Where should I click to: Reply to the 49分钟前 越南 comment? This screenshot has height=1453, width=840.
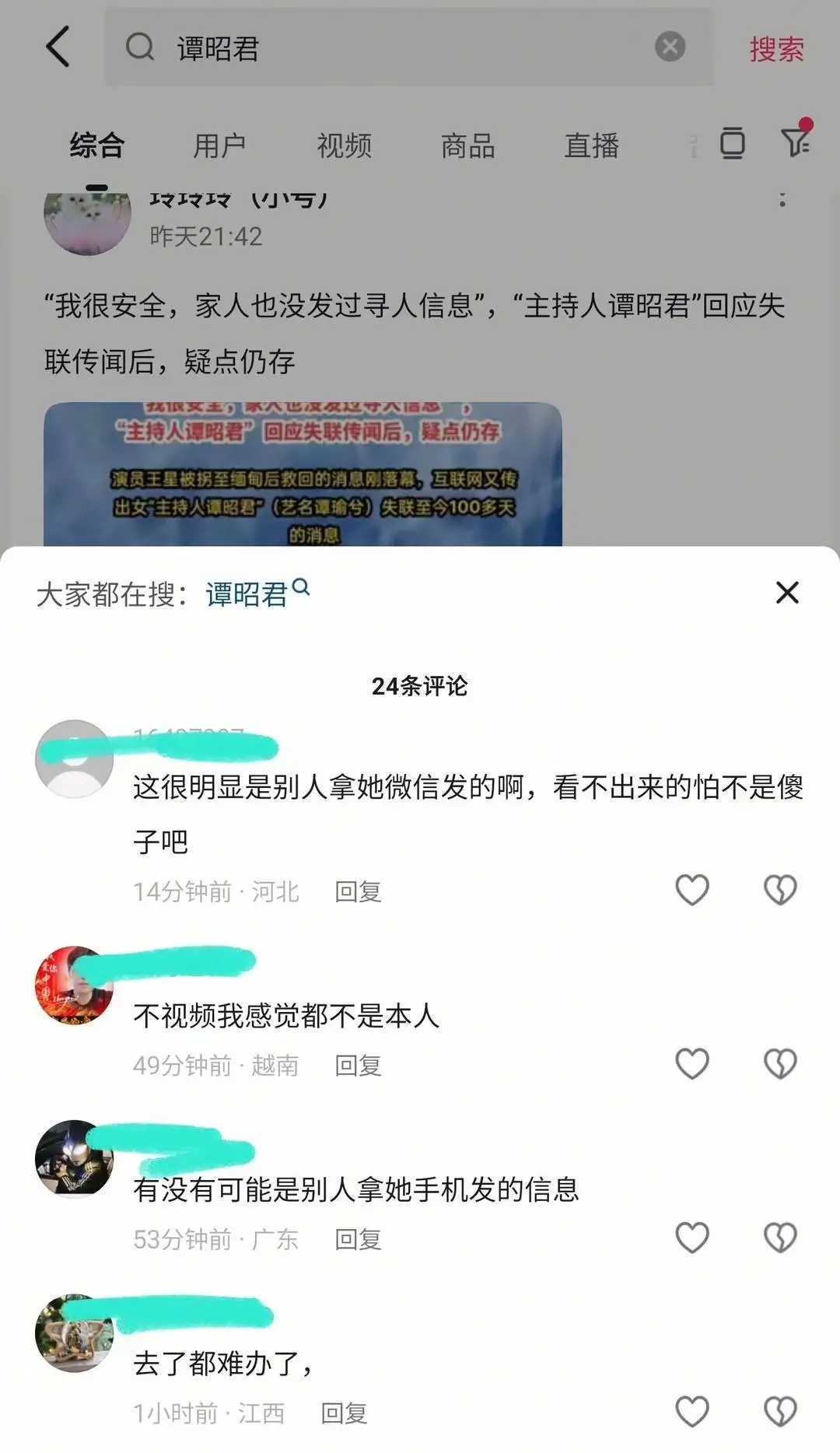(358, 1065)
